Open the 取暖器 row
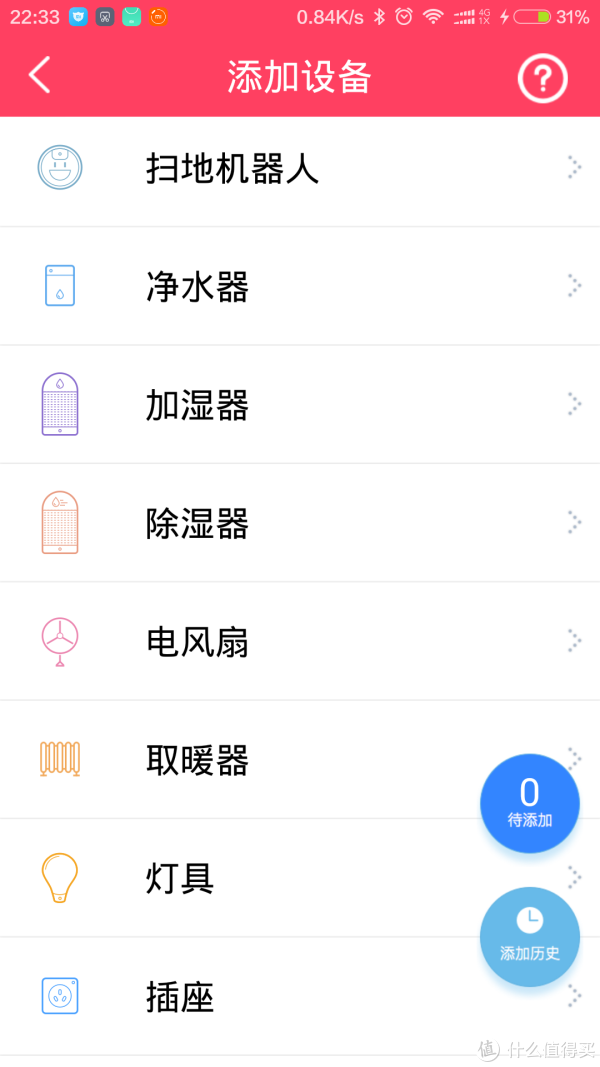 pyautogui.click(x=300, y=760)
